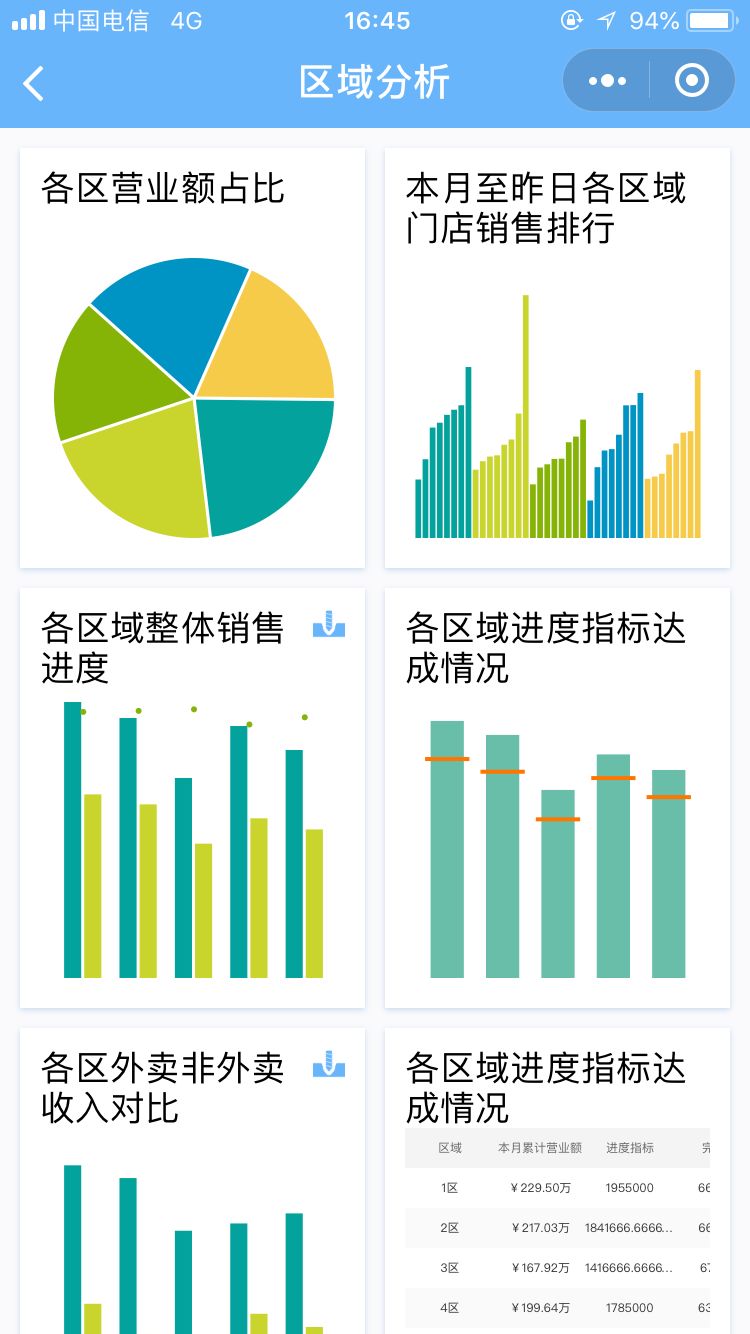This screenshot has height=1334, width=750.
Task: Open the 各区外卖非外卖收入对比 card
Action: 192,1181
